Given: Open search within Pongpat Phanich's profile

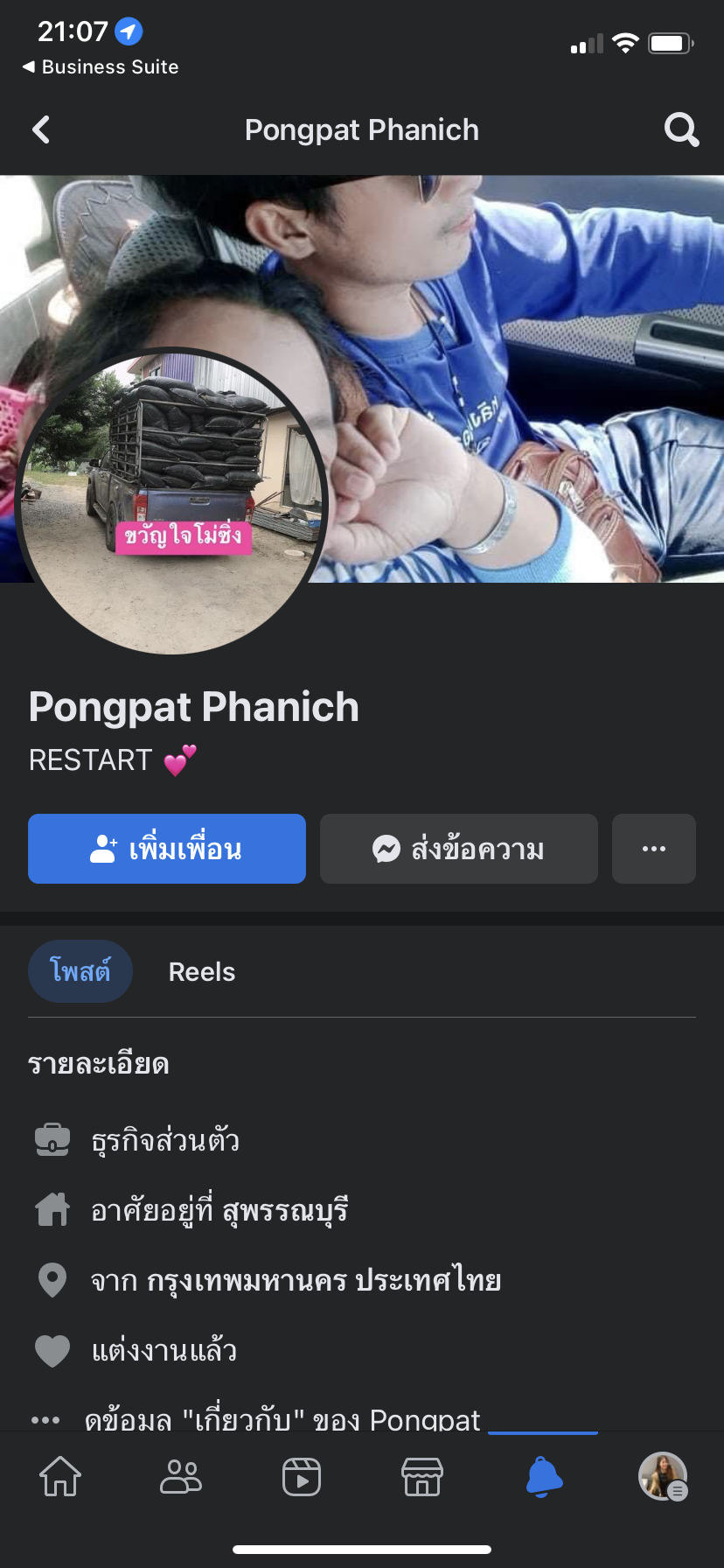Looking at the screenshot, I should click(681, 130).
